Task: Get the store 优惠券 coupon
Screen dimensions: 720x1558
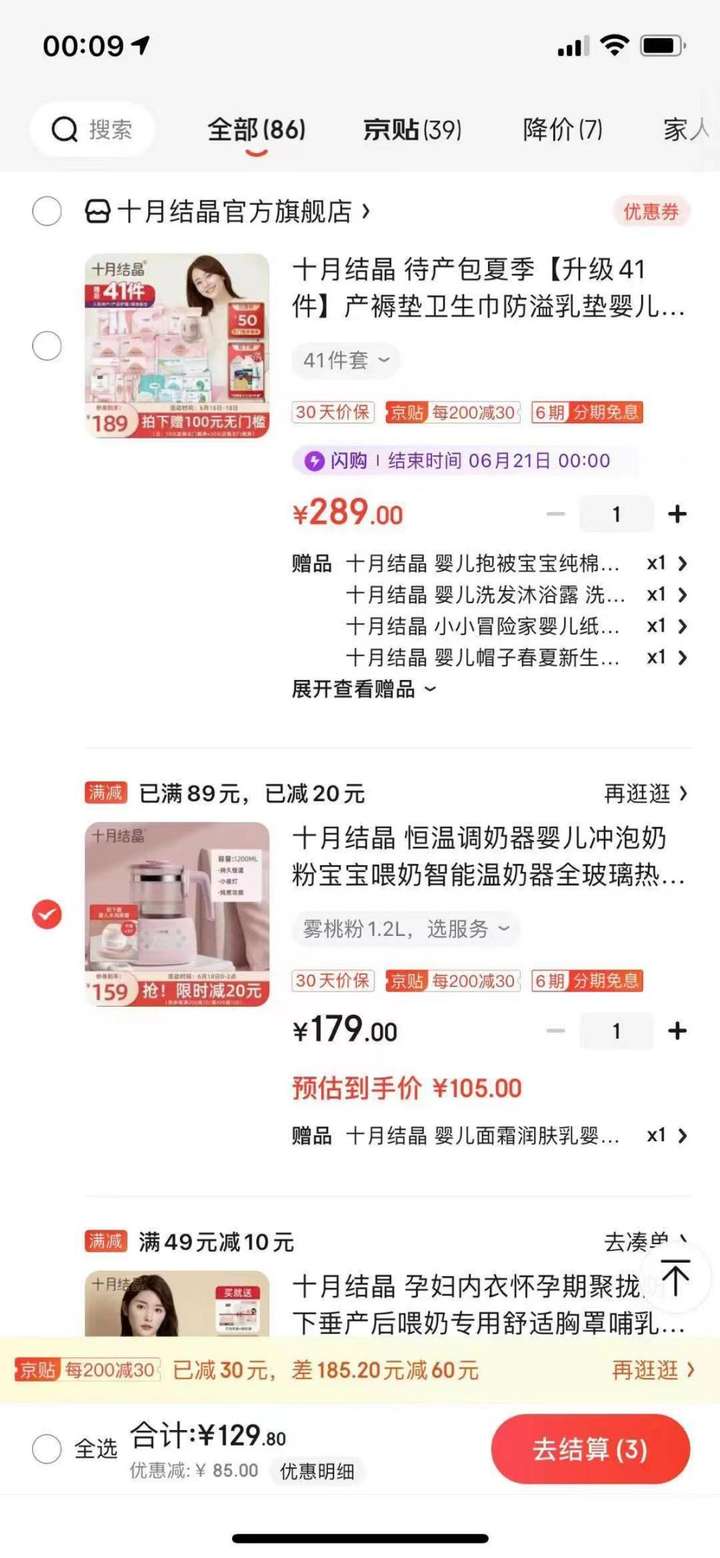Action: coord(651,211)
